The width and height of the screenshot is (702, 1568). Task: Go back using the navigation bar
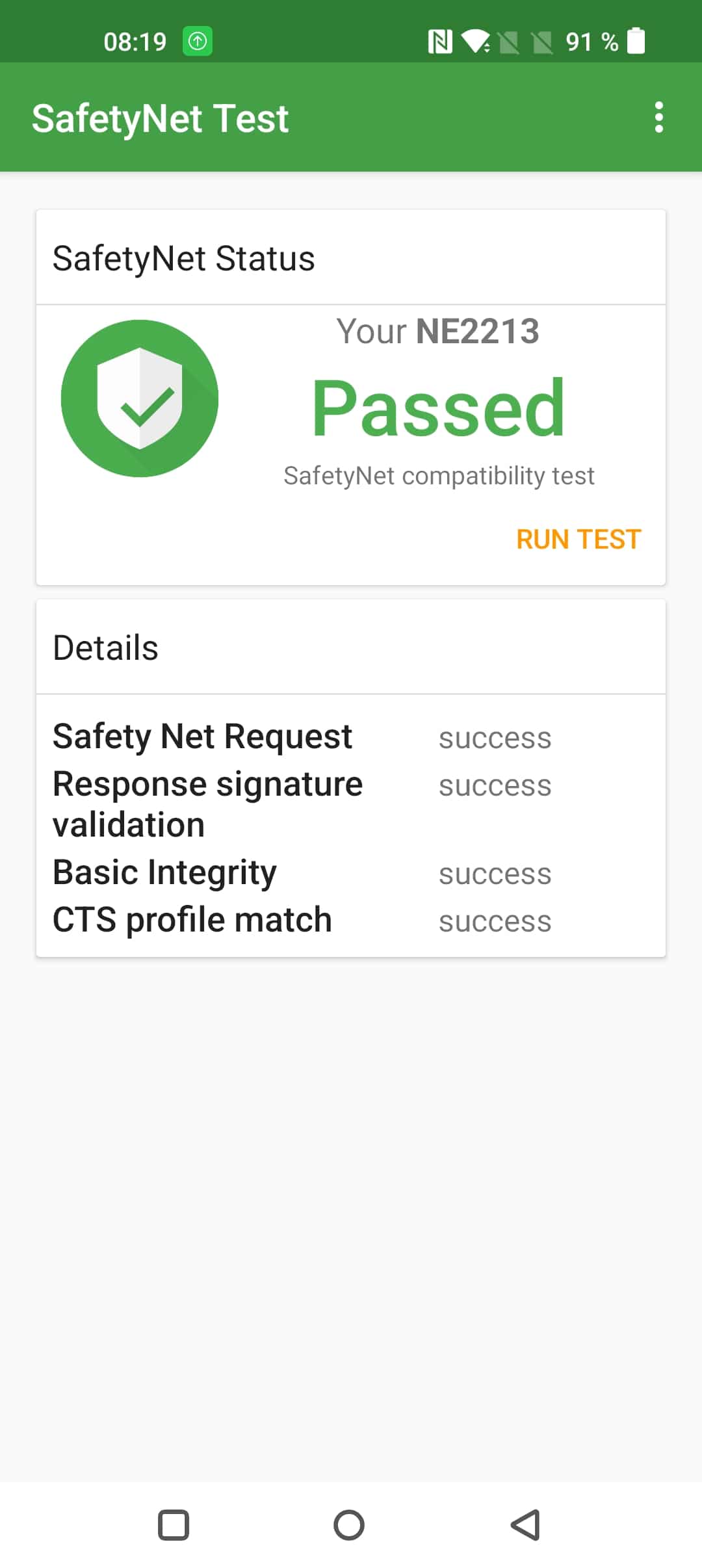(525, 1525)
